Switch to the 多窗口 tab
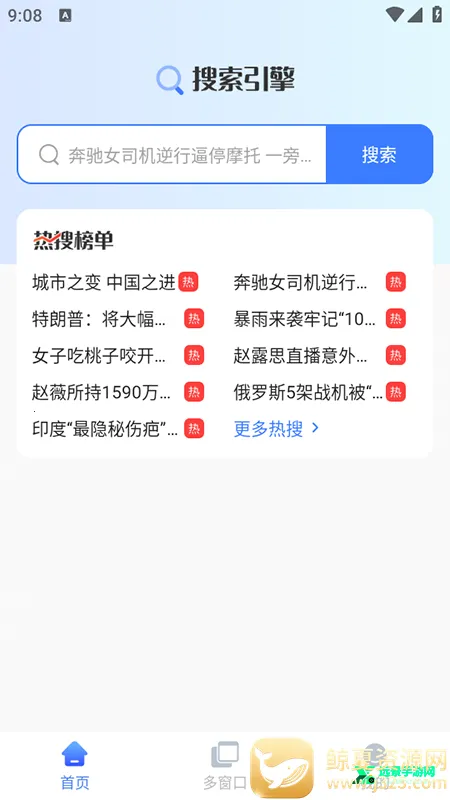 224,765
